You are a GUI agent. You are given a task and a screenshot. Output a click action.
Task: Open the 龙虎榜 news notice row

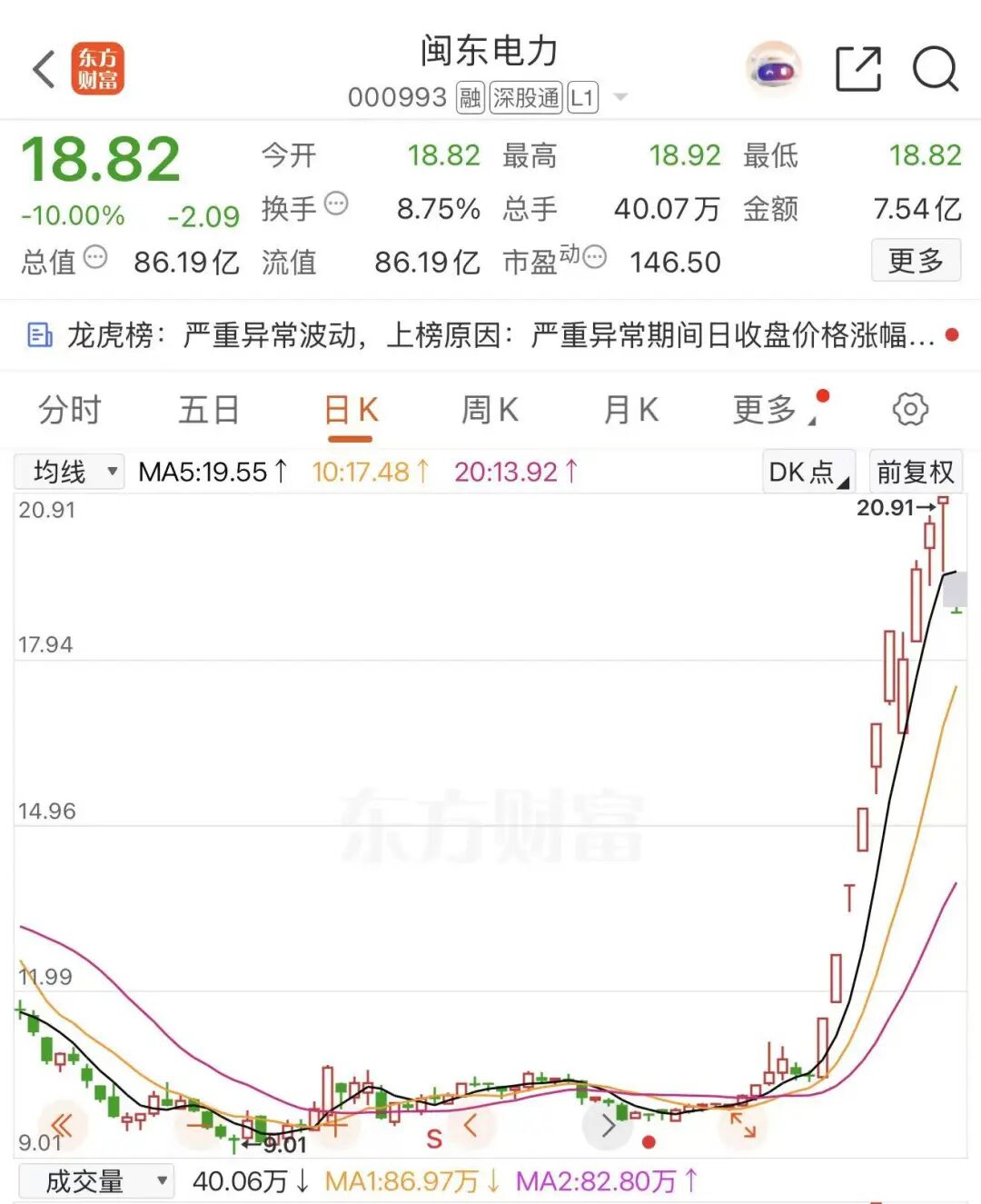coord(490,335)
